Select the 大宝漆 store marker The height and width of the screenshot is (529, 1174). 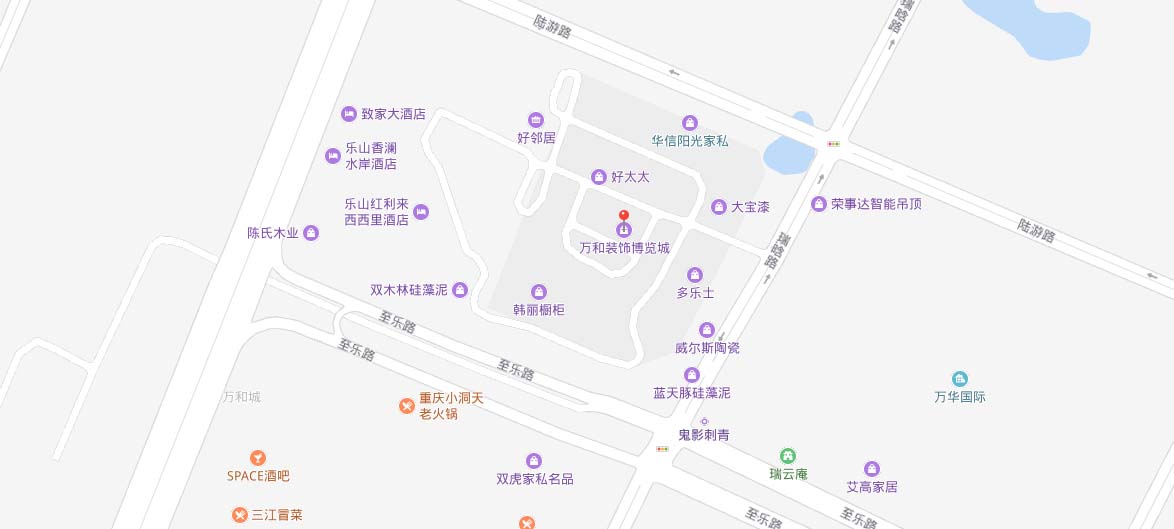pos(718,207)
